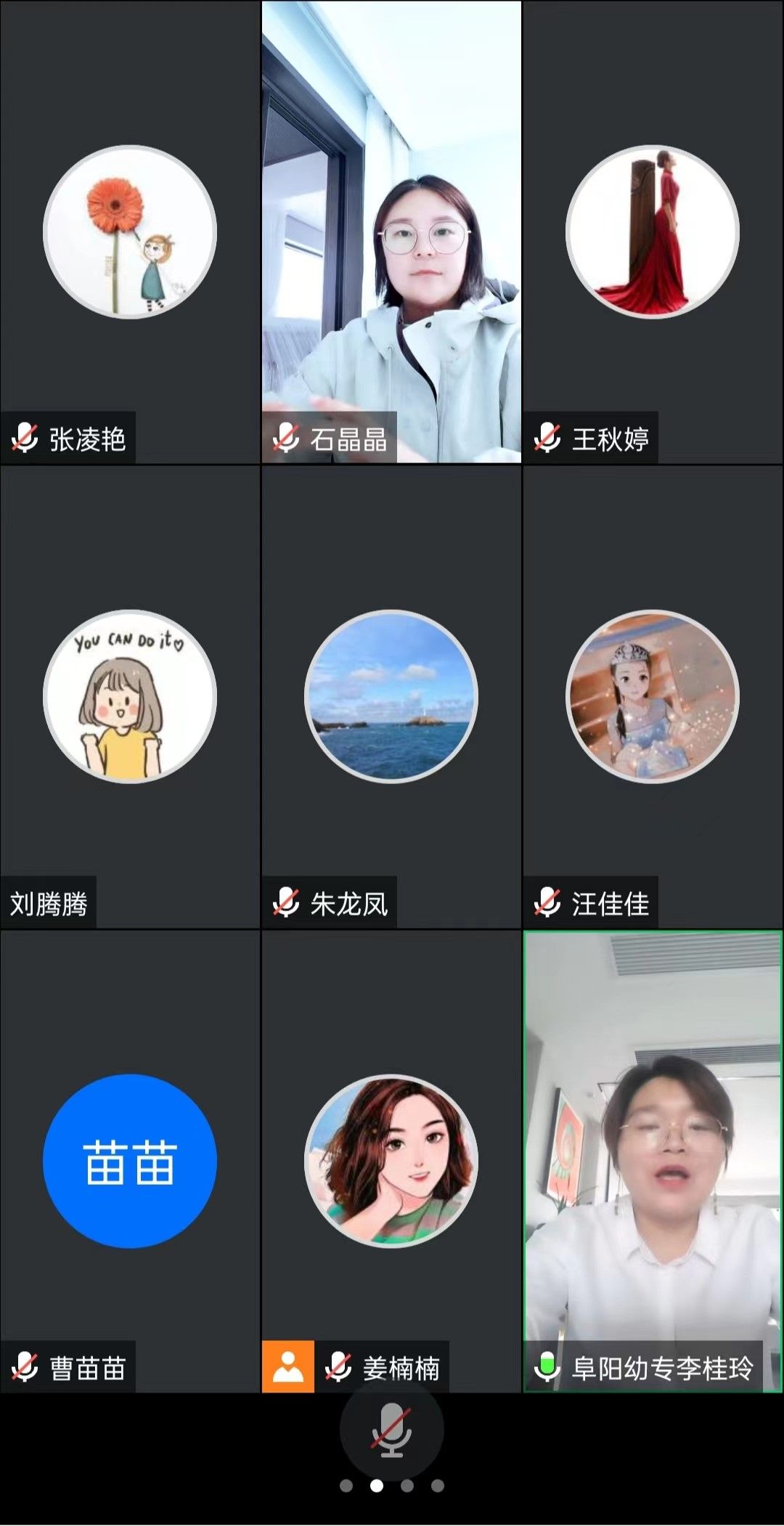Tap 刘腾腾's participant tile
Image resolution: width=784 pixels, height=1526 pixels.
(x=130, y=696)
